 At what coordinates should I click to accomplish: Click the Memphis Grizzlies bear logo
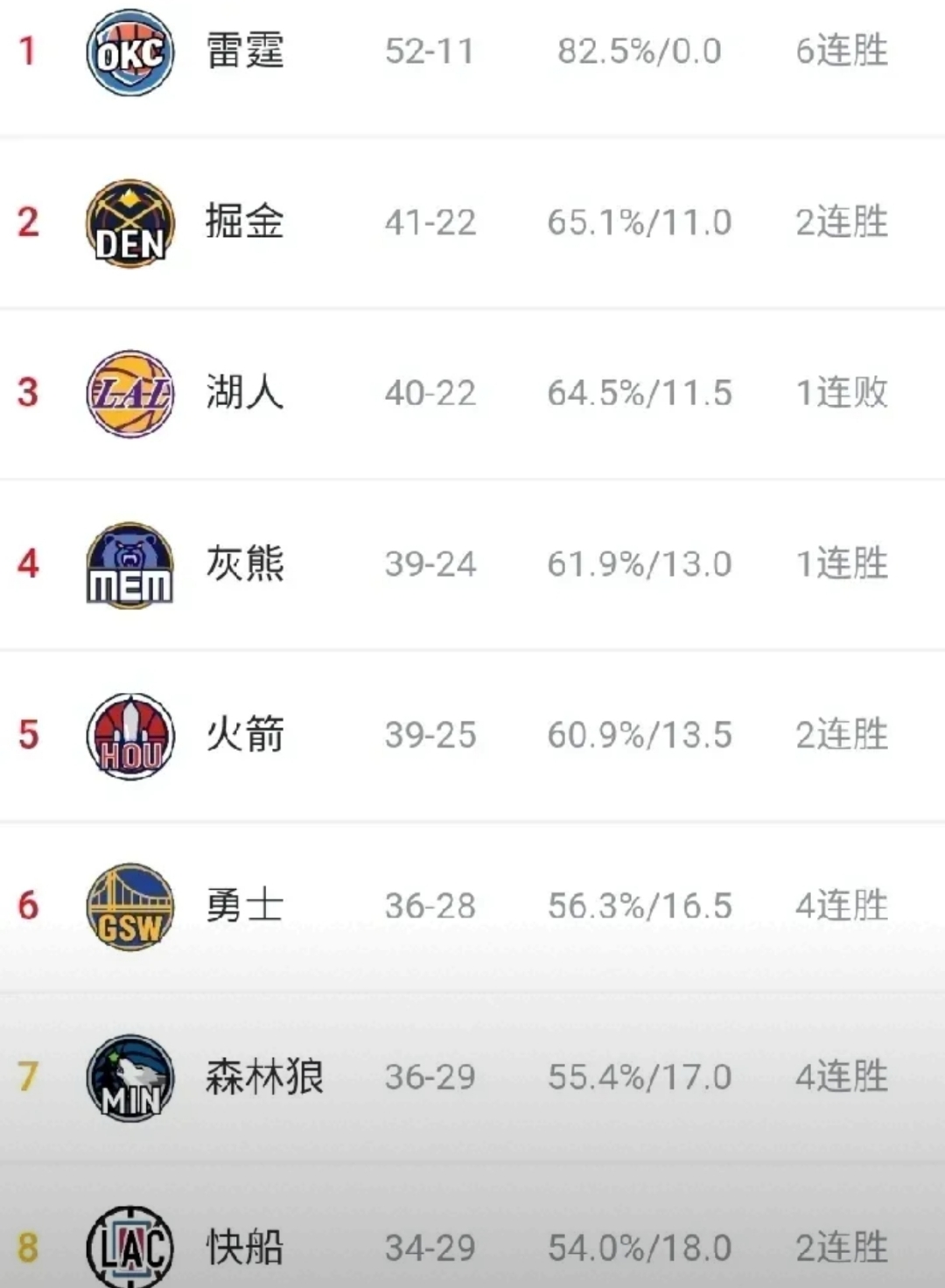129,564
